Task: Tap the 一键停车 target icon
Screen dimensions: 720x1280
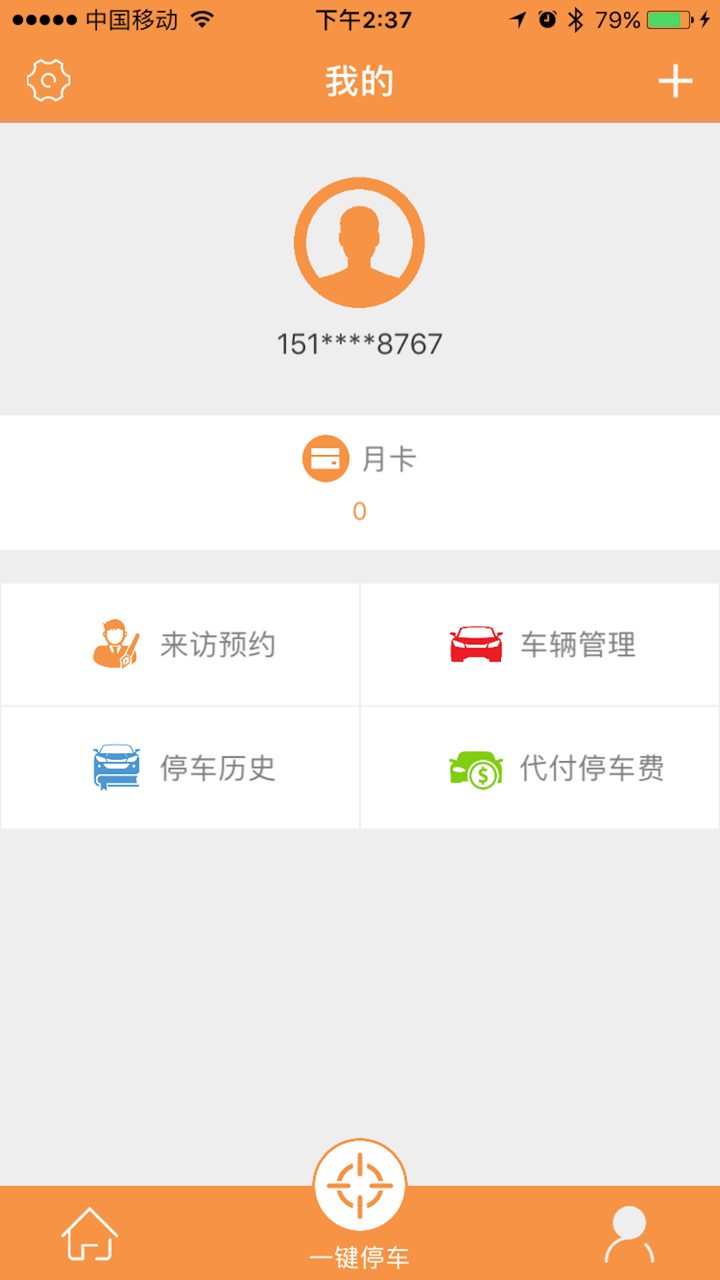Action: tap(359, 1185)
